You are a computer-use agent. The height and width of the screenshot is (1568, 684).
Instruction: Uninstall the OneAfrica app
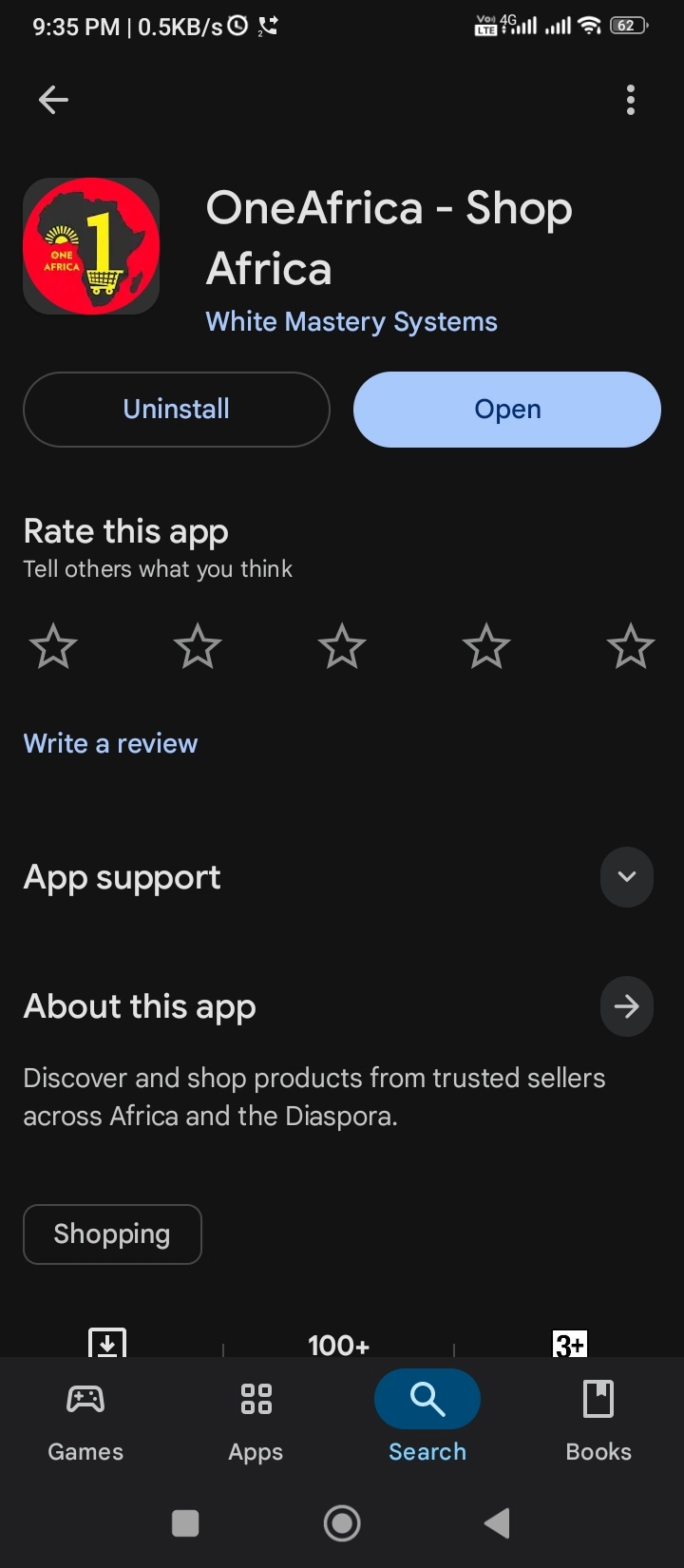pos(177,410)
